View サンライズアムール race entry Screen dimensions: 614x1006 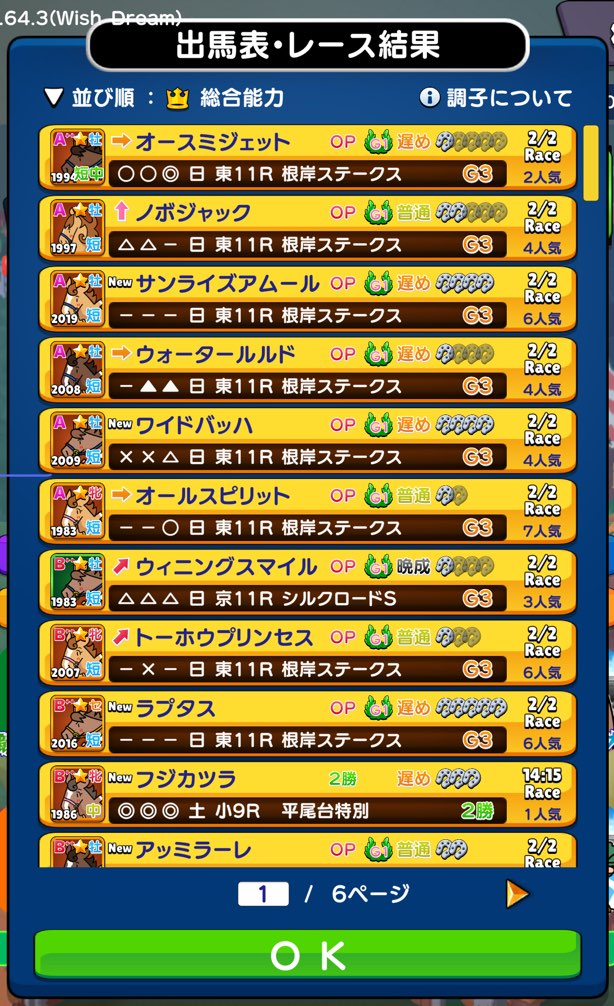pos(308,300)
